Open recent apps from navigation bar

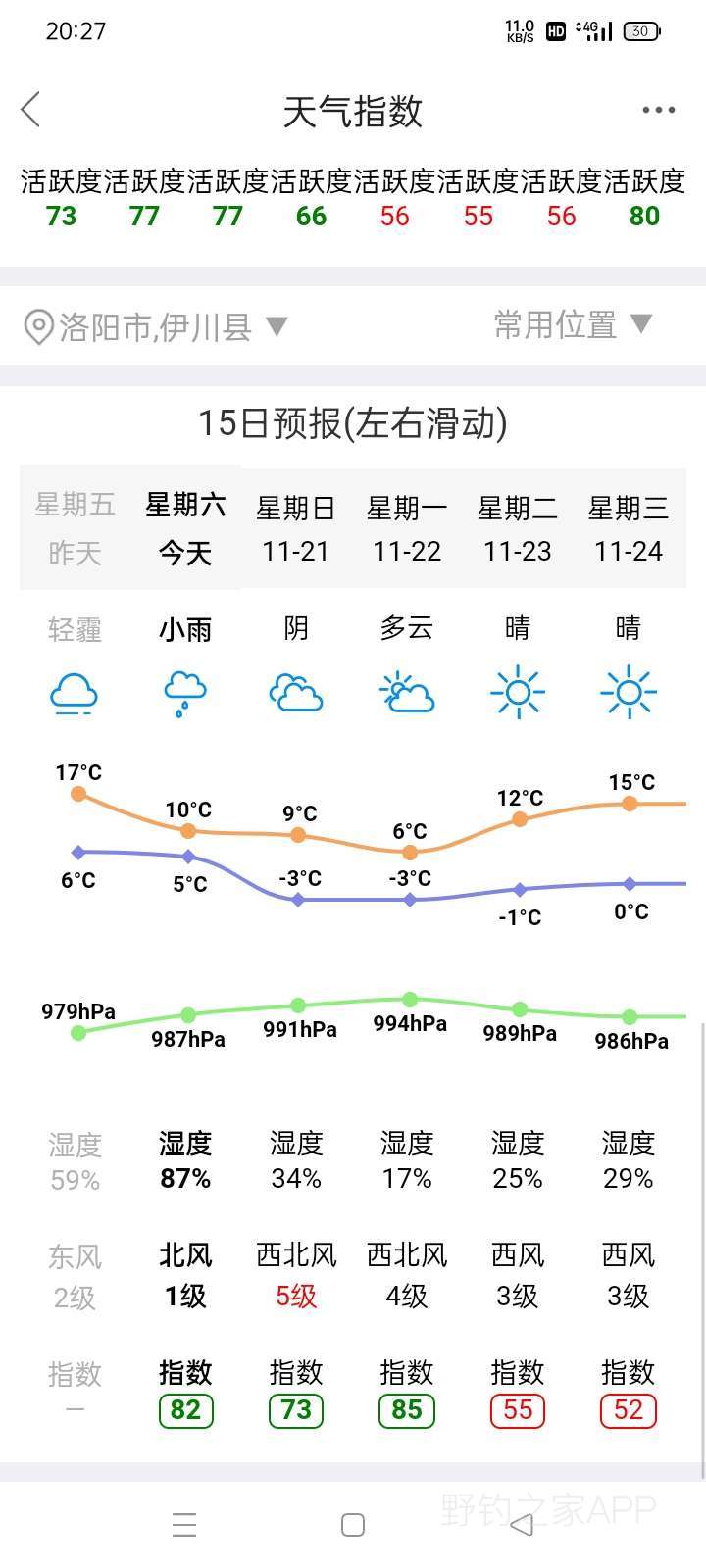tap(184, 1525)
